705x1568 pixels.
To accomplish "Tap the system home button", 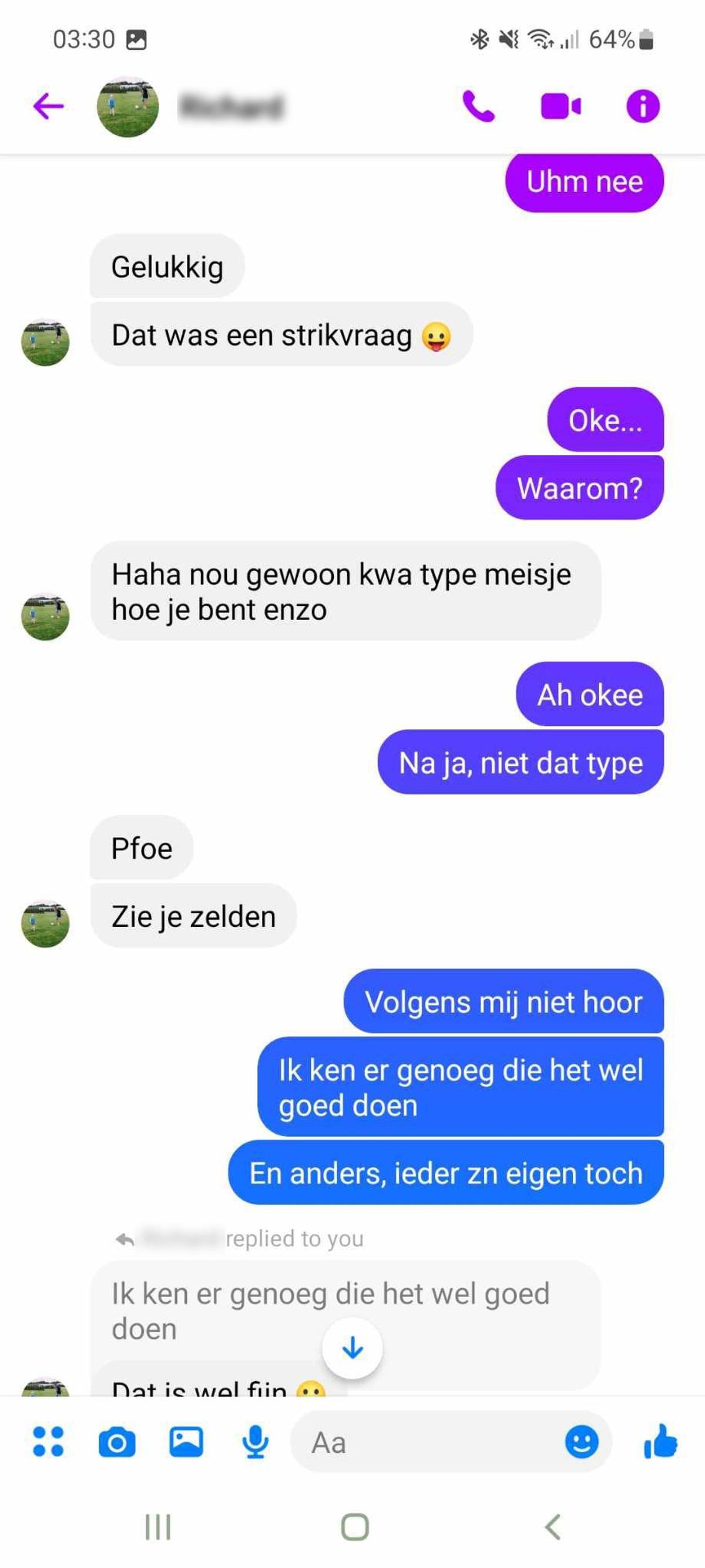I will [355, 1527].
